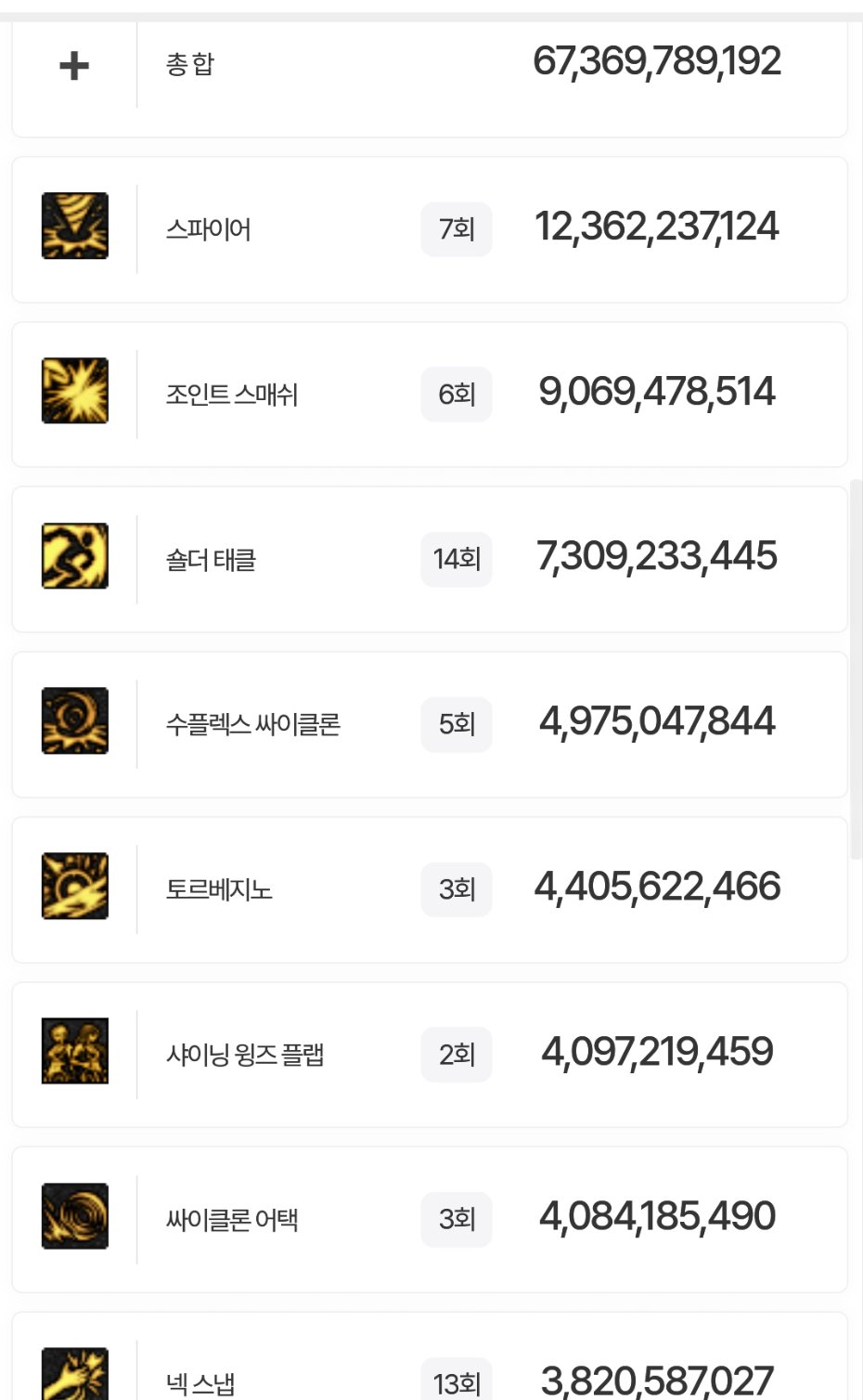This screenshot has width=863, height=1400.
Task: Expand the 총합 total row
Action: [74, 65]
